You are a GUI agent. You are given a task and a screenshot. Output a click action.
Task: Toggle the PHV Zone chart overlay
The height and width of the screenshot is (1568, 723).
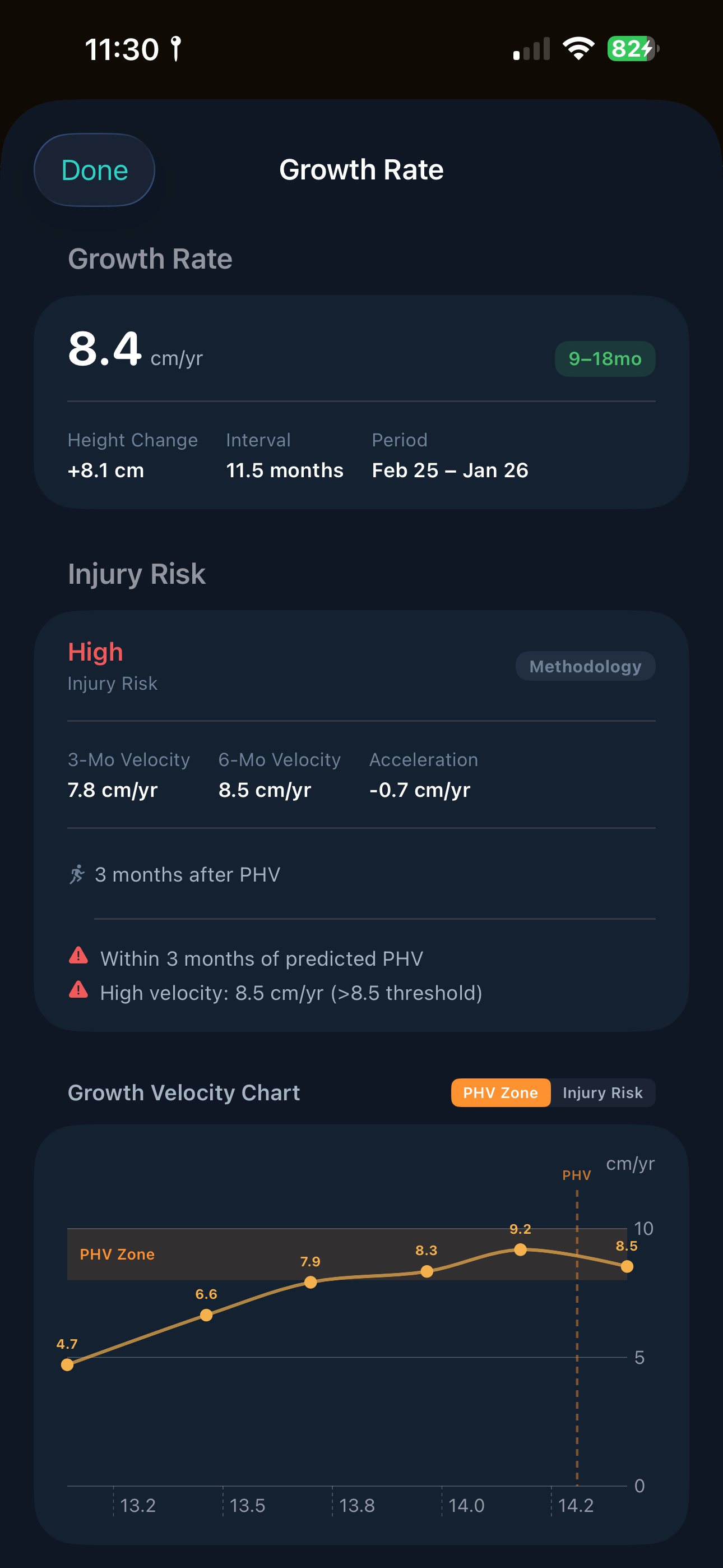point(500,1092)
